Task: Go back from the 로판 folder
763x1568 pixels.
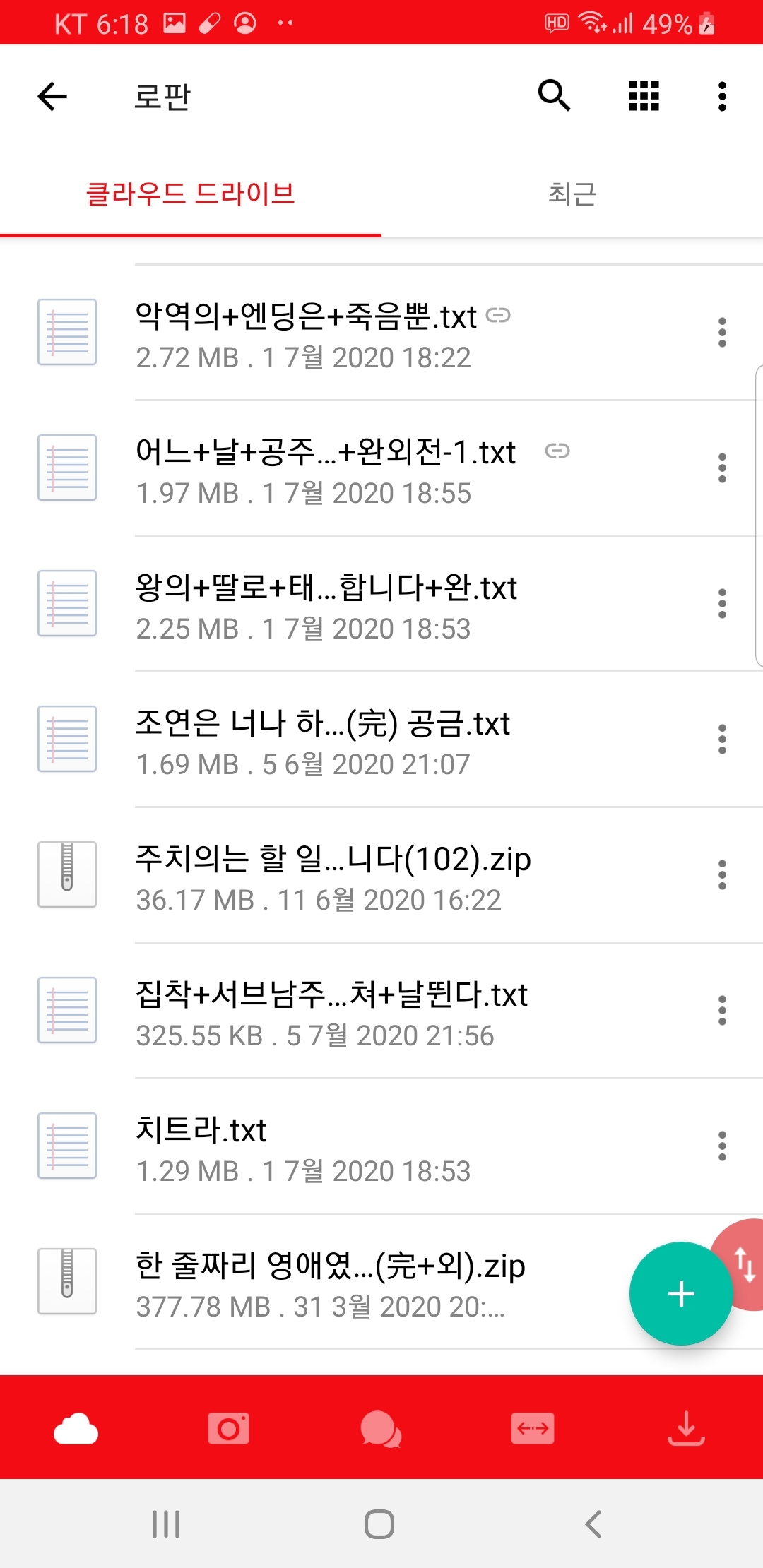Action: 52,96
